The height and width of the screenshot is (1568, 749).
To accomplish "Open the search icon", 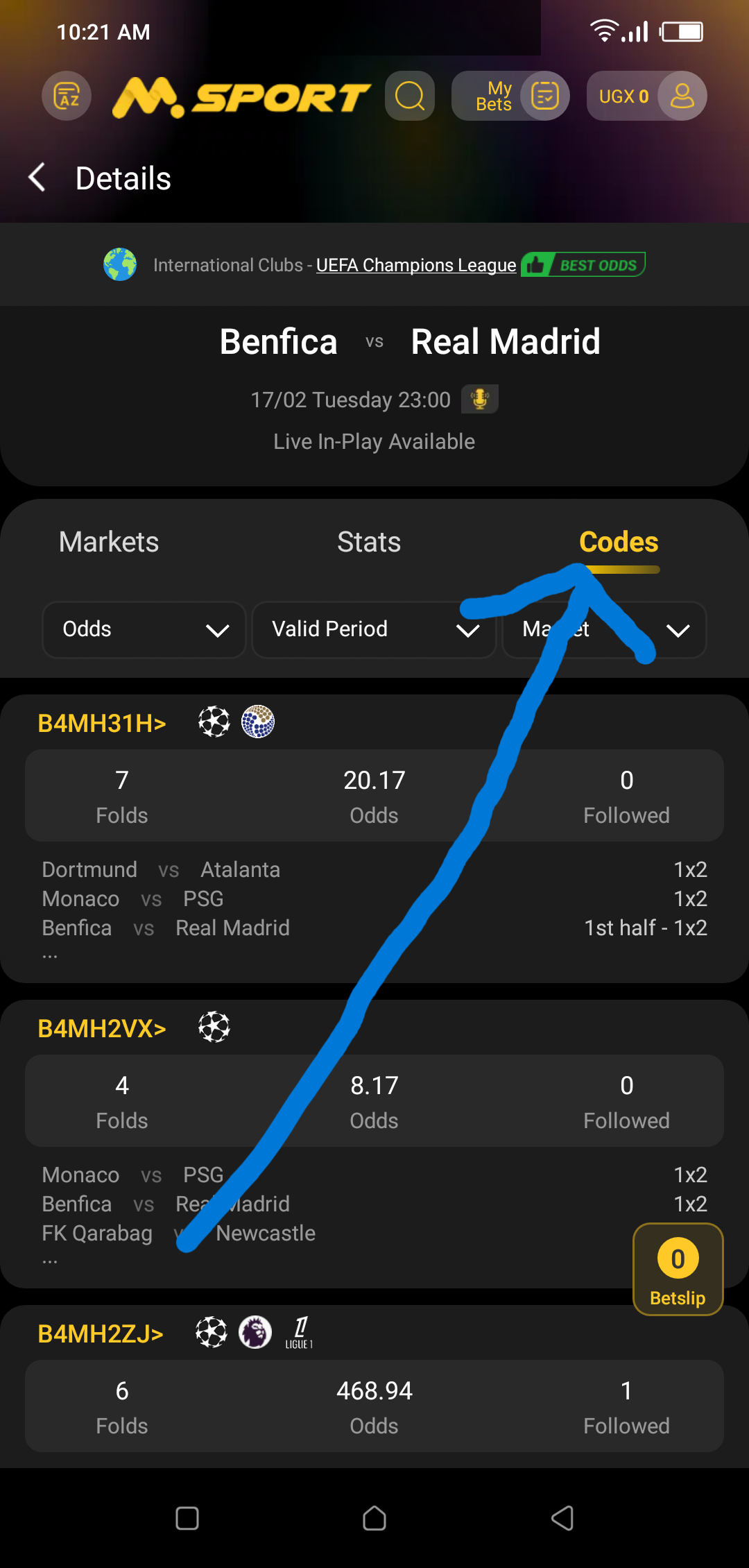I will (x=410, y=96).
